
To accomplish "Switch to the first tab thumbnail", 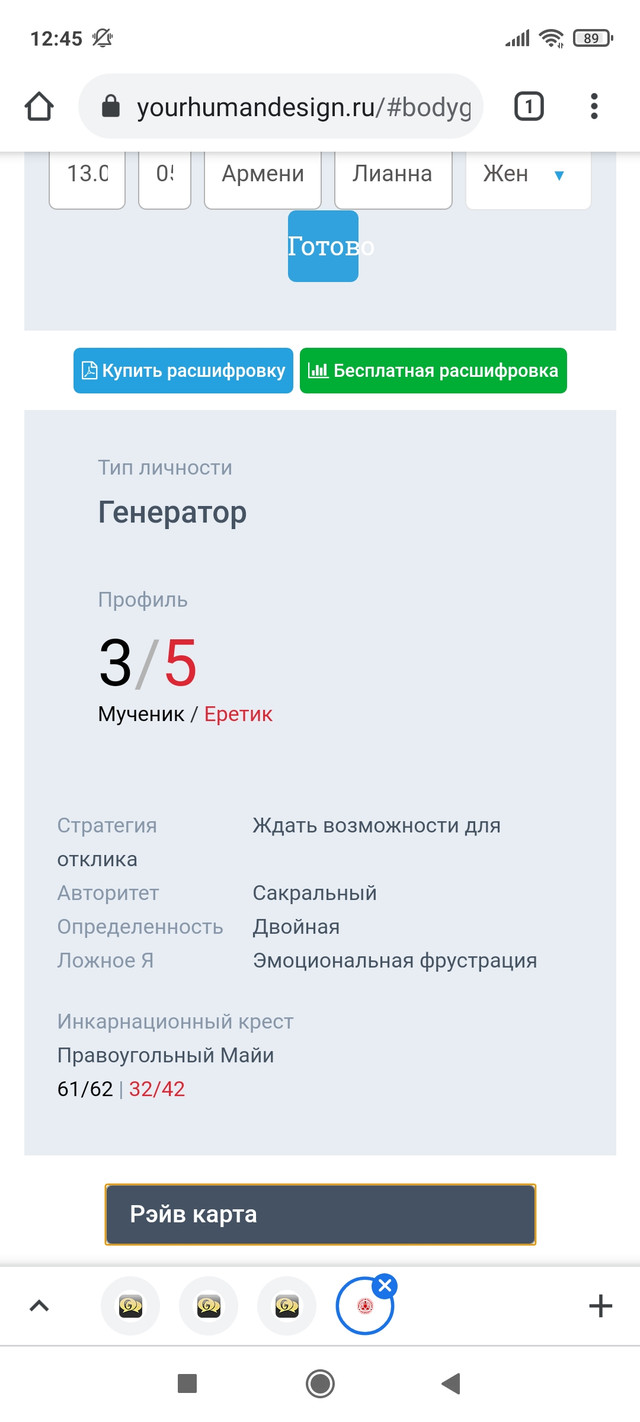I will click(131, 1306).
